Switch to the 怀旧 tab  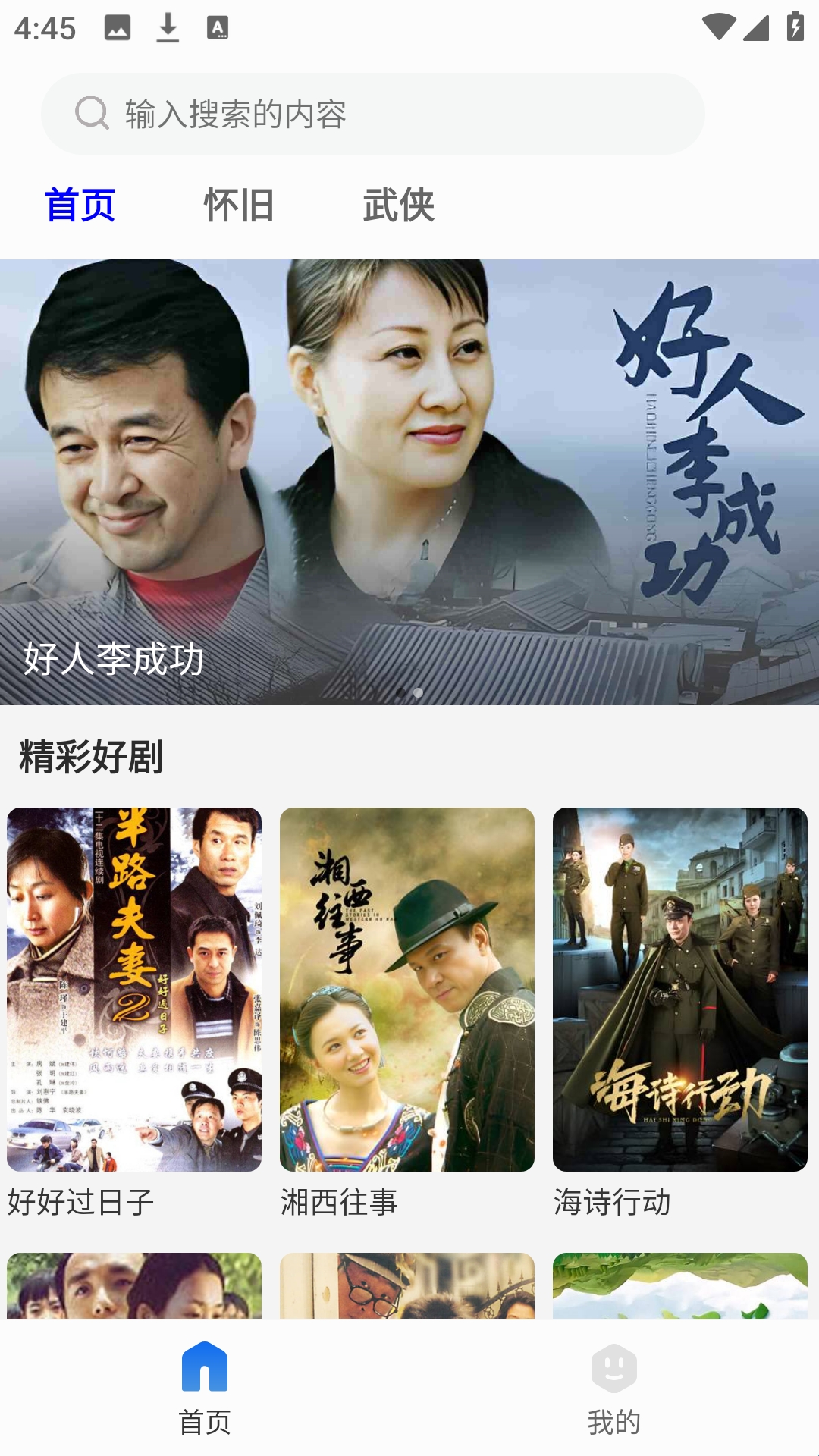click(239, 206)
